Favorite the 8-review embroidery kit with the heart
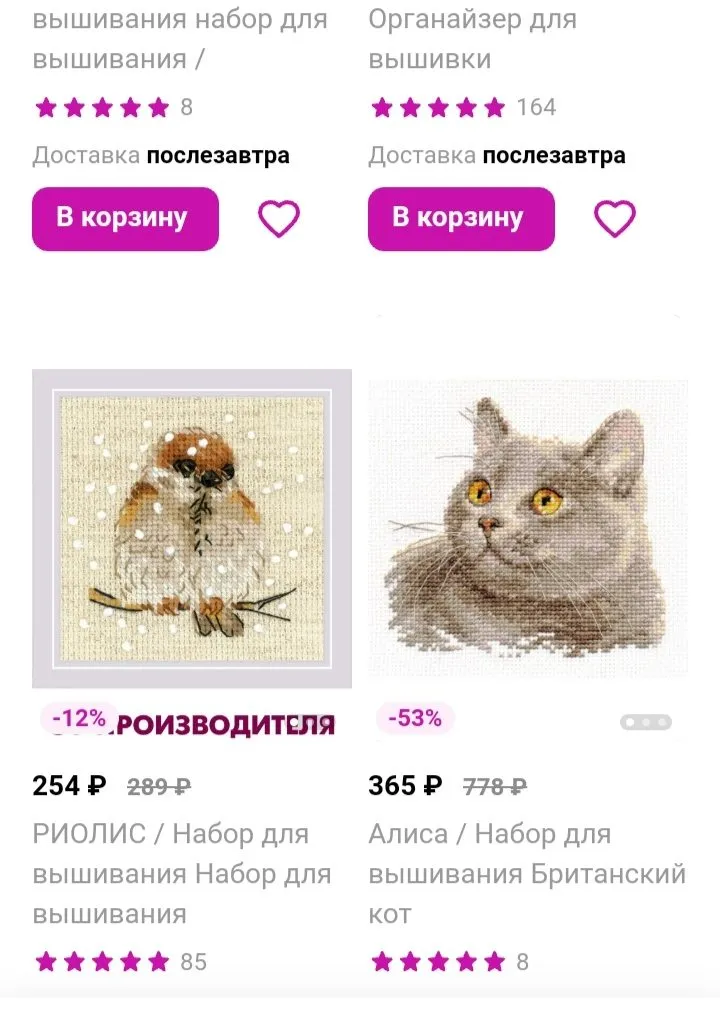Viewport: 720px width, 1022px height. point(279,218)
